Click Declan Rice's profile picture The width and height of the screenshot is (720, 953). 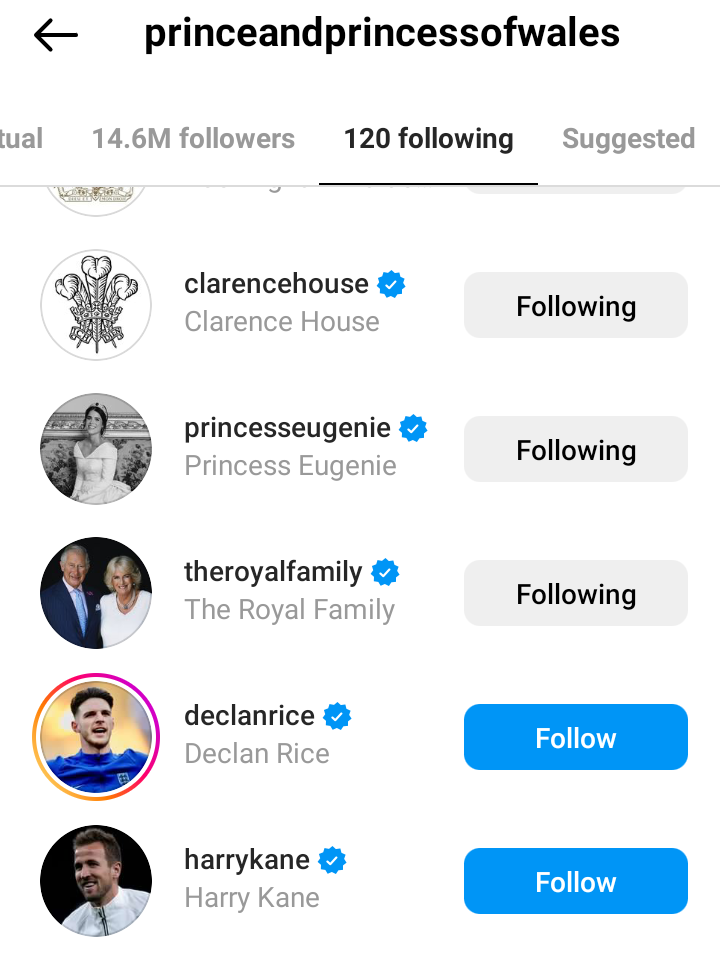(x=96, y=736)
